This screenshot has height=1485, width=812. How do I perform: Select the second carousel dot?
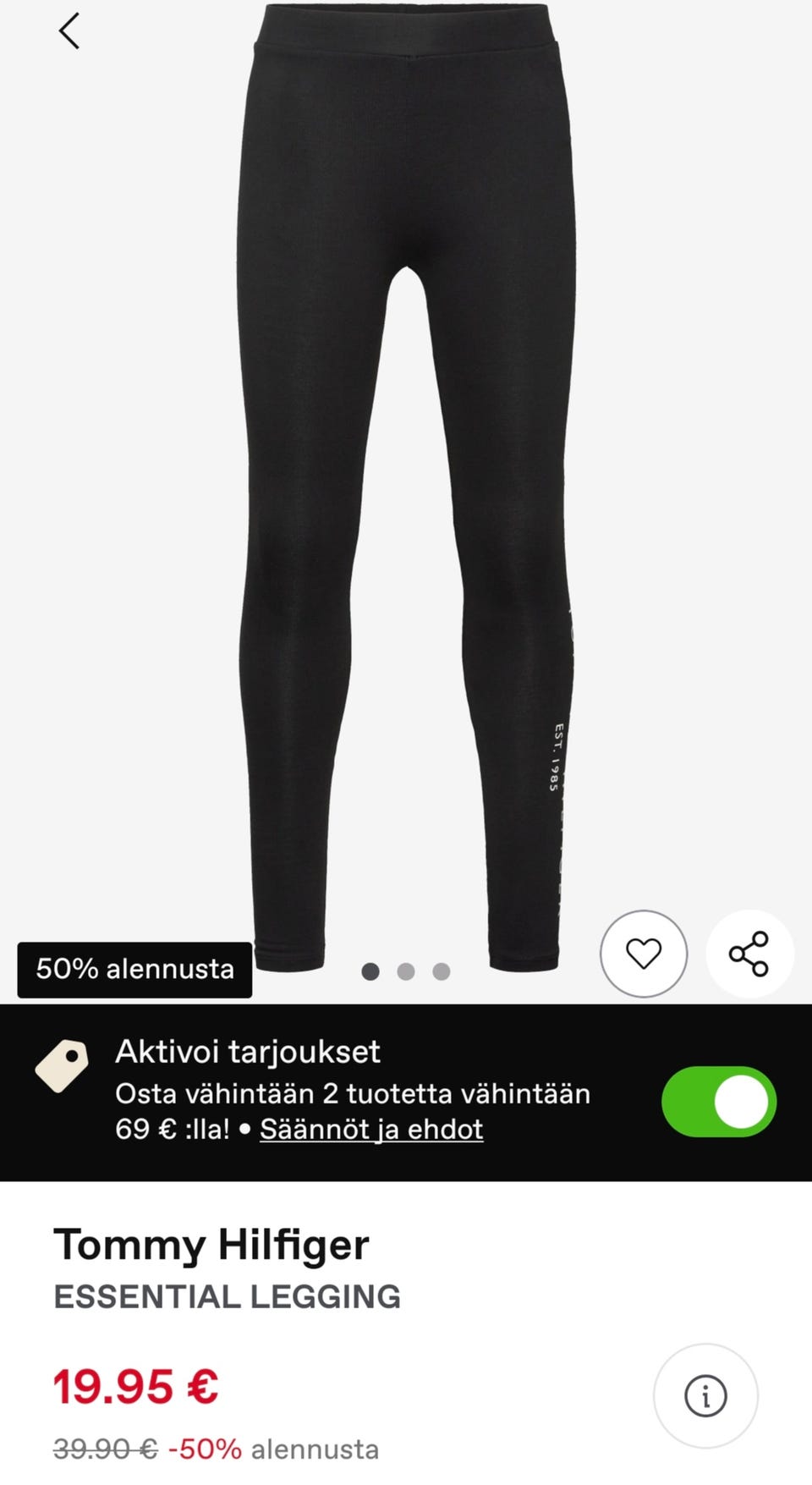pos(406,971)
